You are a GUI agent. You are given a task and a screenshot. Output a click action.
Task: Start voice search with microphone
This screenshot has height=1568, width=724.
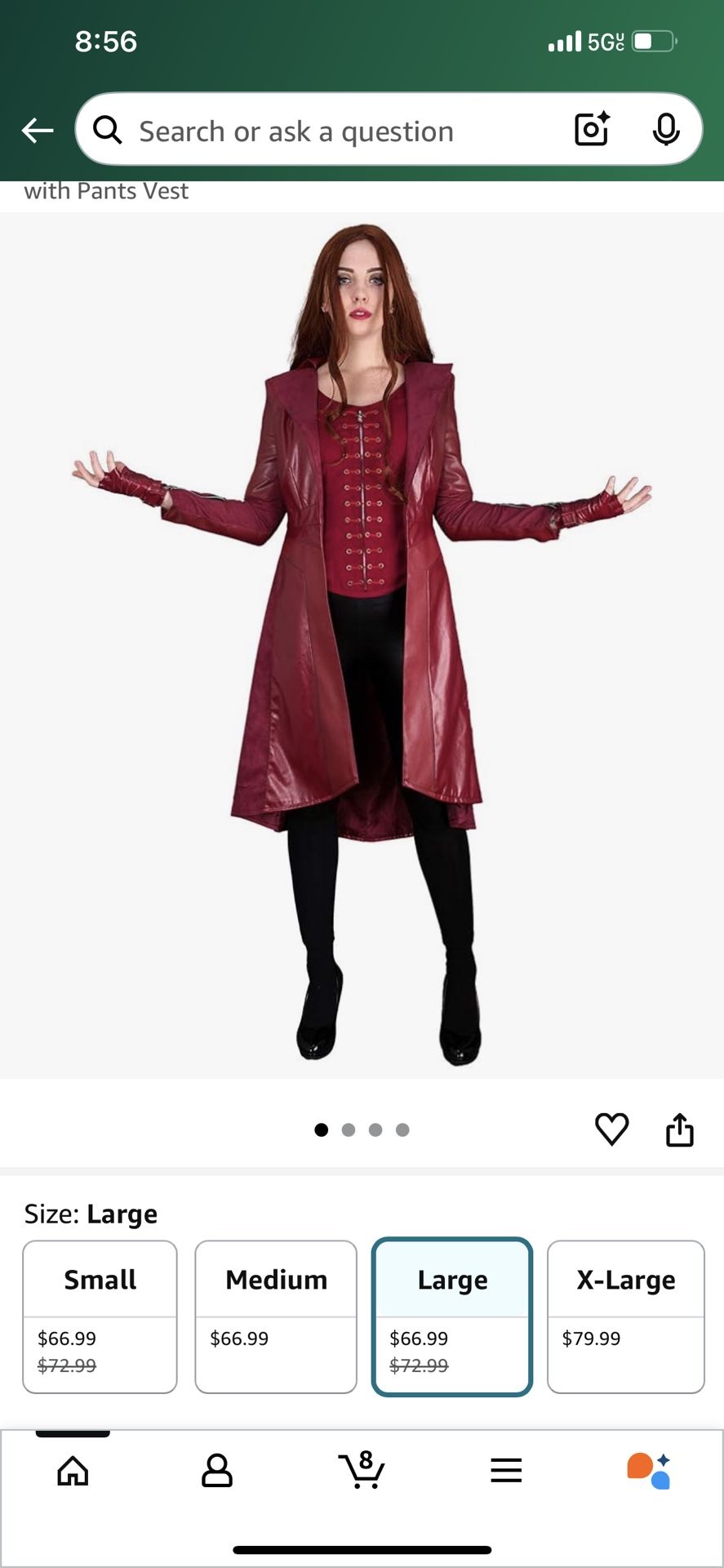[666, 129]
